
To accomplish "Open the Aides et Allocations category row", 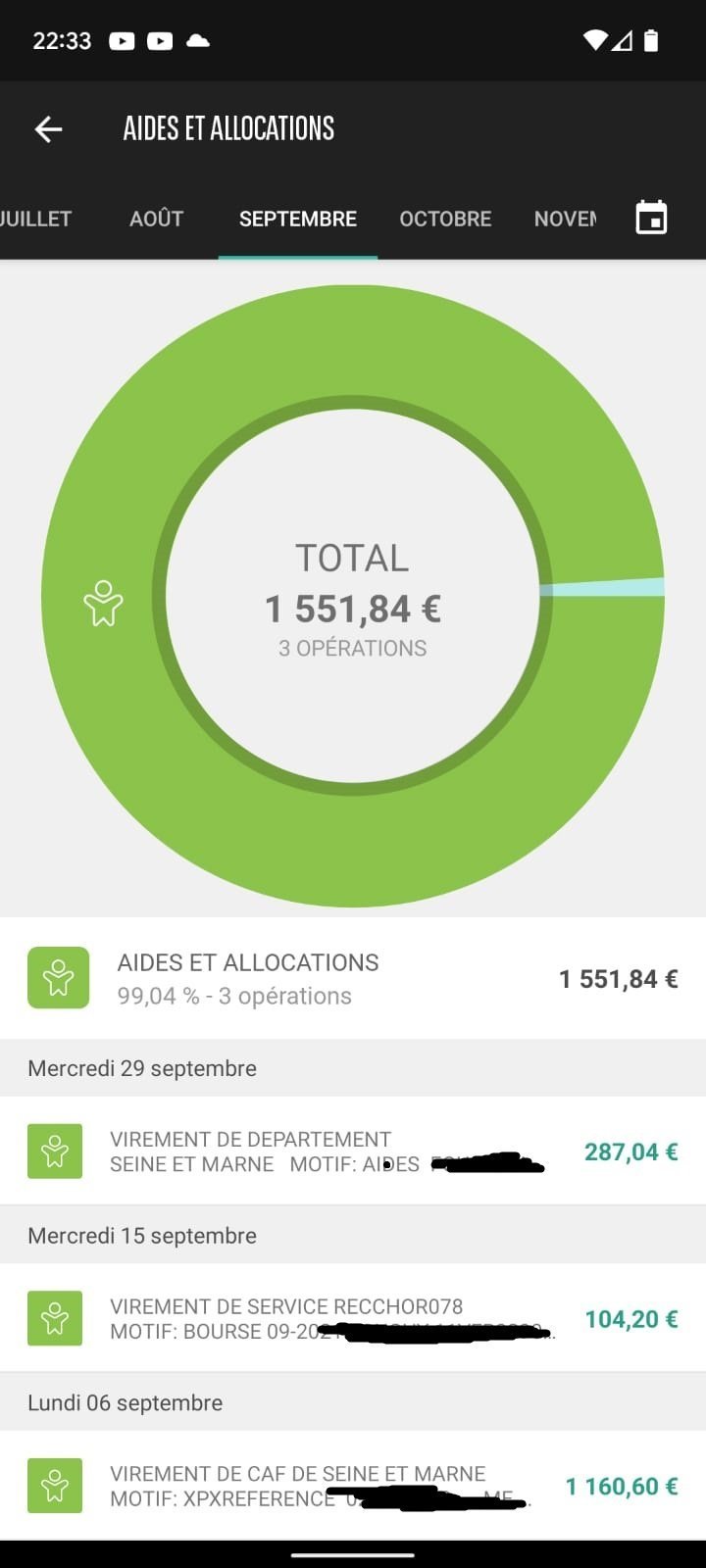I will pos(353,978).
